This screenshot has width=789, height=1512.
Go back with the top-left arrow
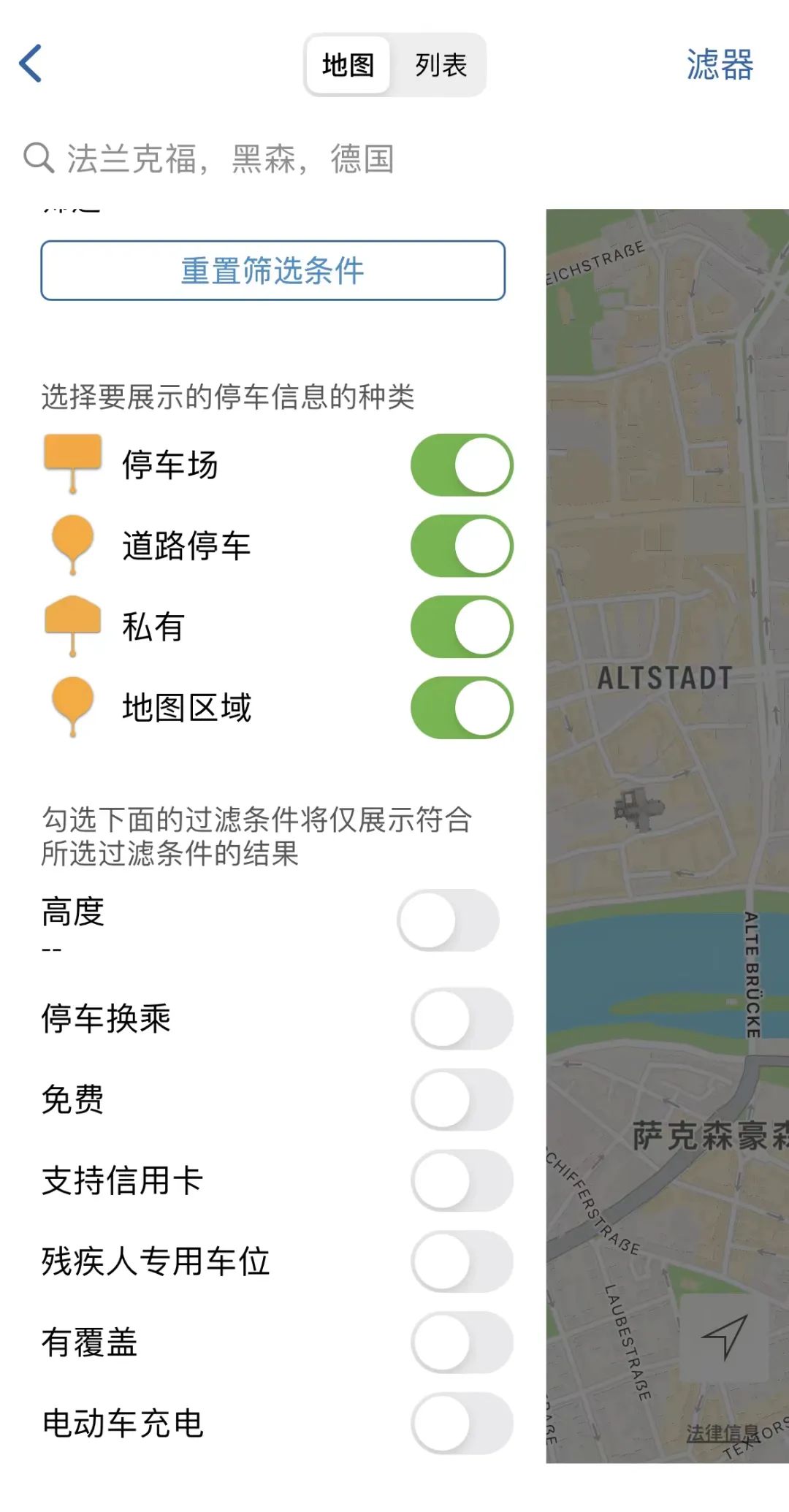point(31,64)
